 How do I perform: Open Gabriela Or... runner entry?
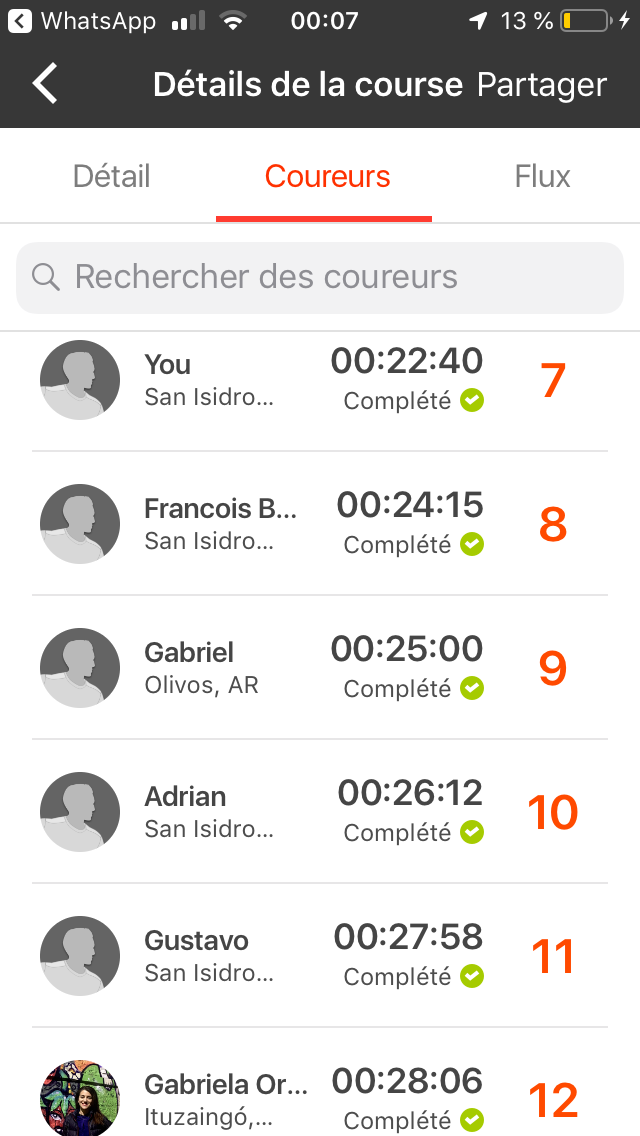point(320,1082)
